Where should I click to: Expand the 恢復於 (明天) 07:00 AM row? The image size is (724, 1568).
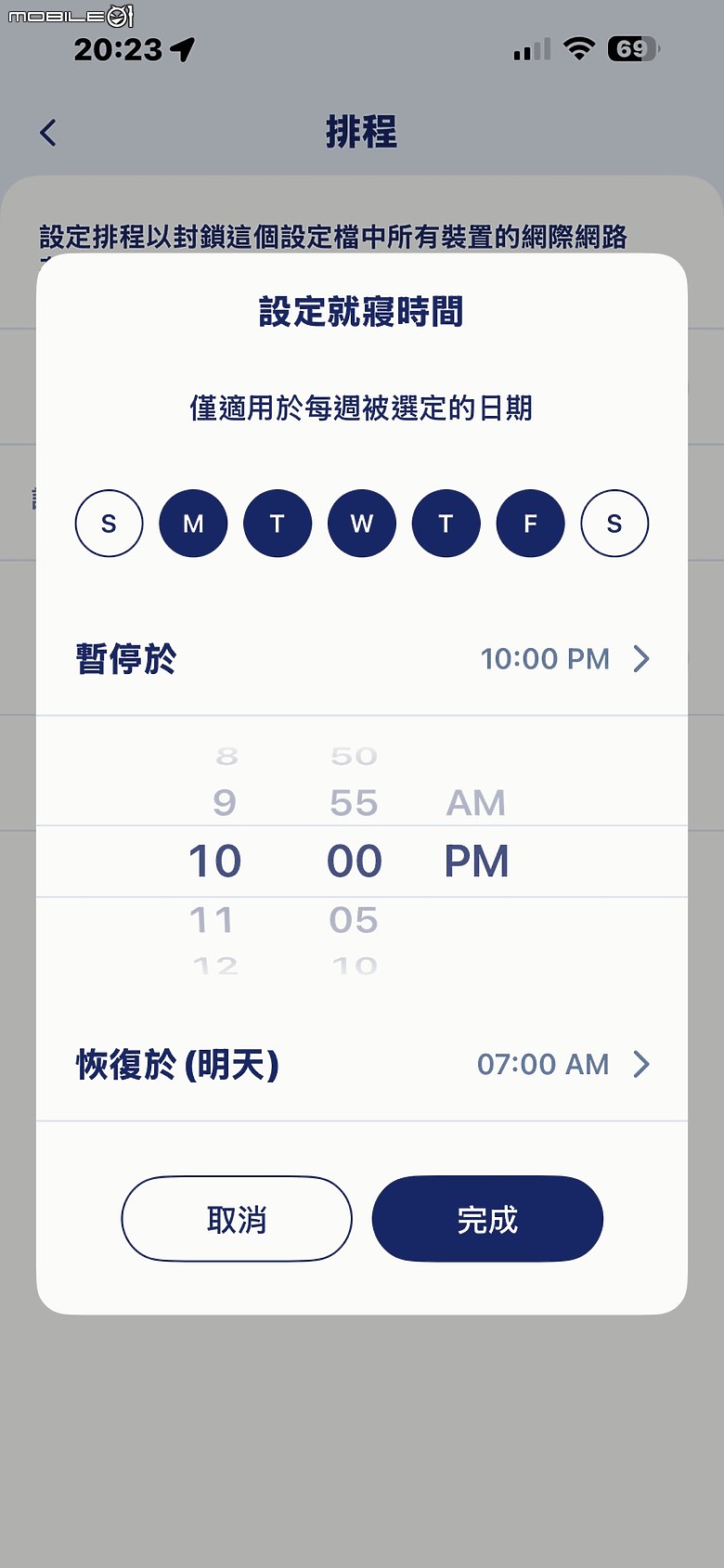[x=362, y=1064]
